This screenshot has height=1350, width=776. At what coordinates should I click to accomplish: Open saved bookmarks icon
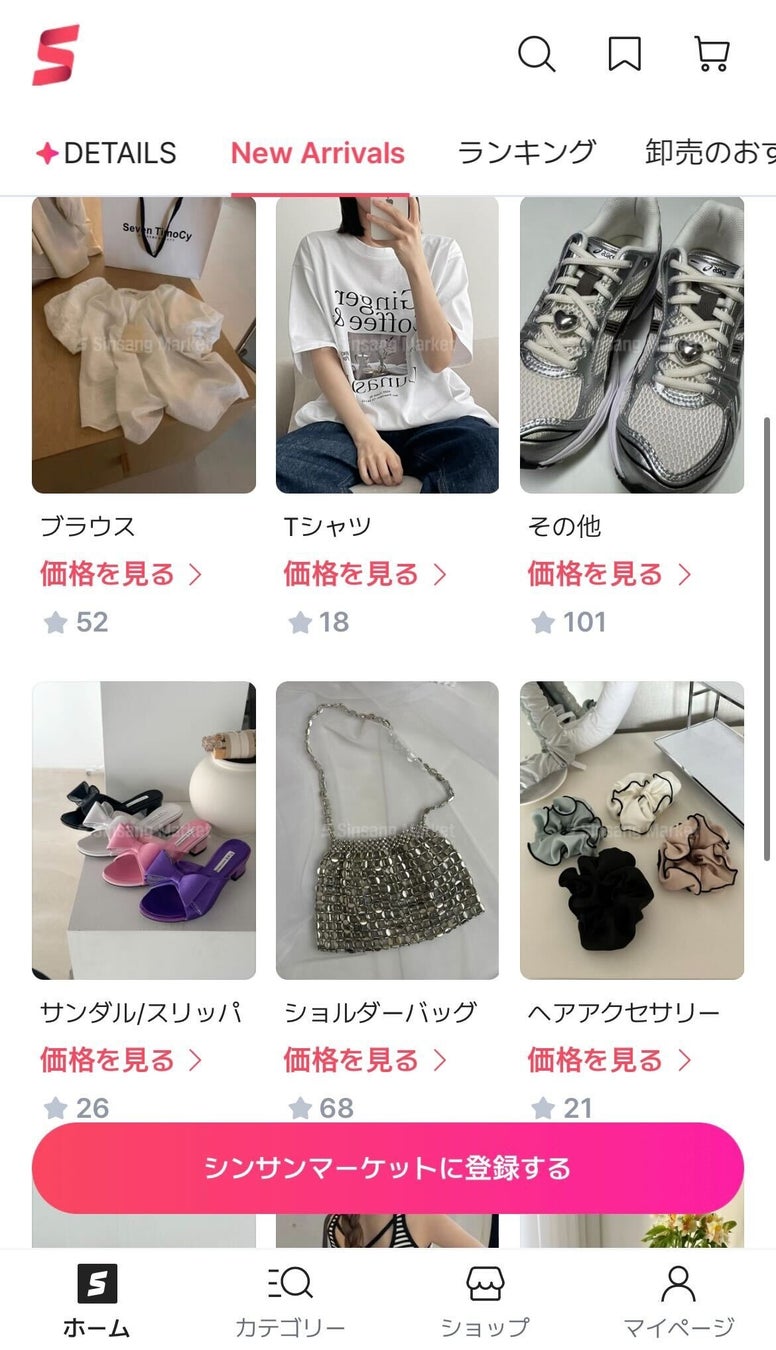pos(625,54)
